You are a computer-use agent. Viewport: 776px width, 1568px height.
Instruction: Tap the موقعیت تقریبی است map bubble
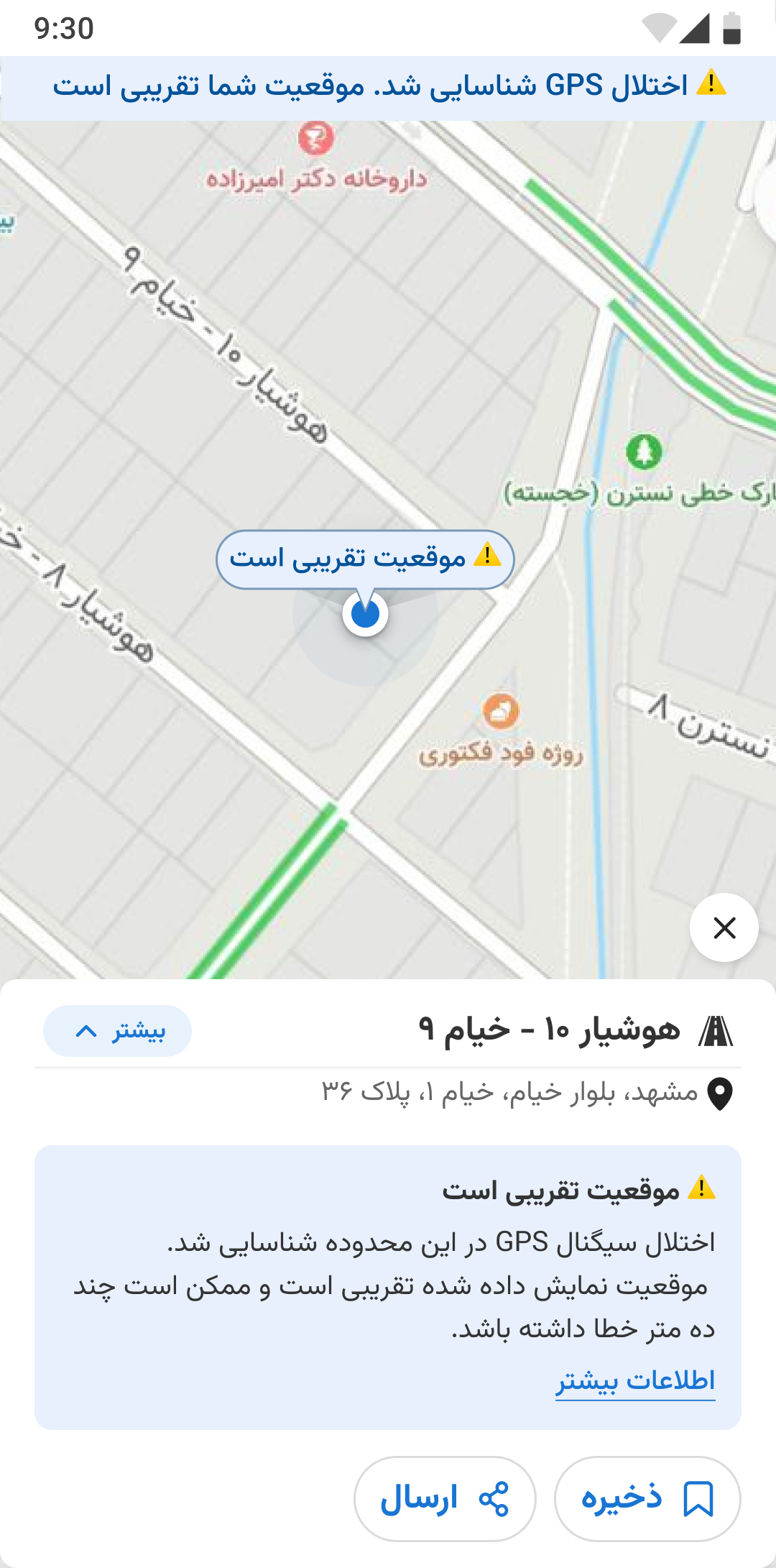(365, 559)
